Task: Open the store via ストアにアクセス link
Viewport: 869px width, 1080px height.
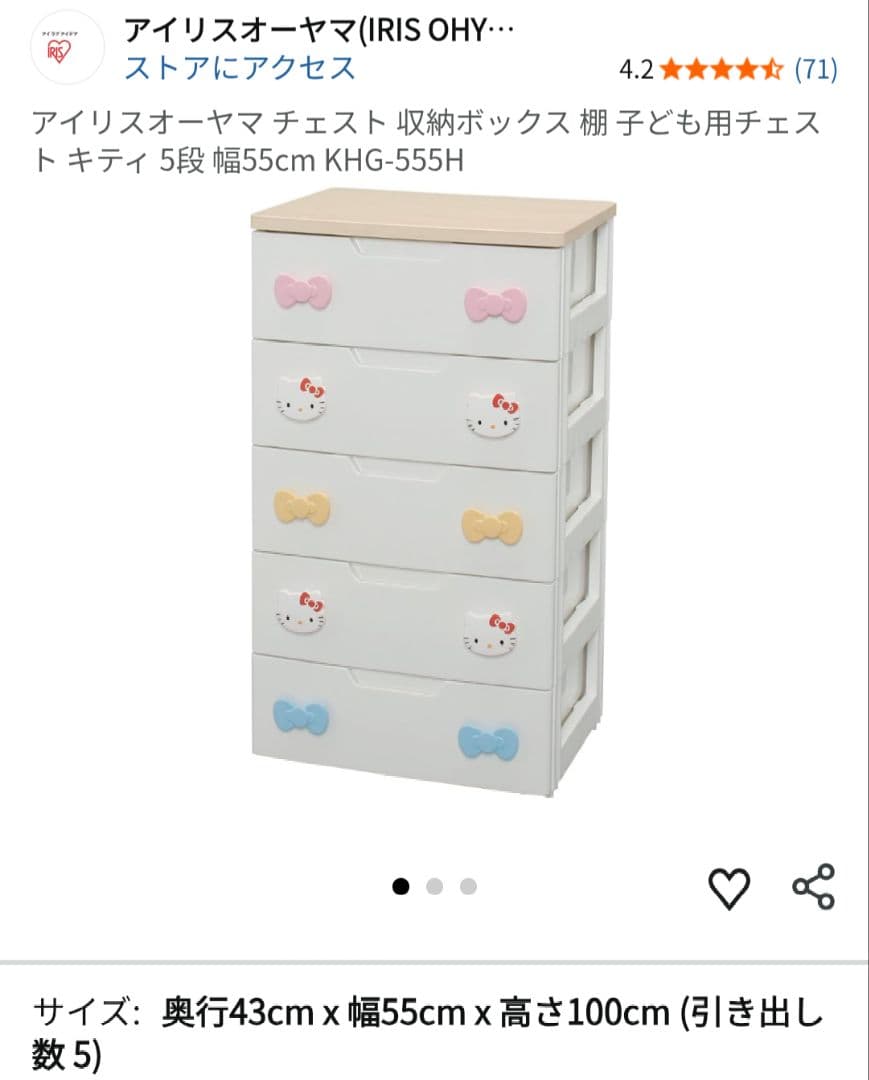Action: click(240, 67)
